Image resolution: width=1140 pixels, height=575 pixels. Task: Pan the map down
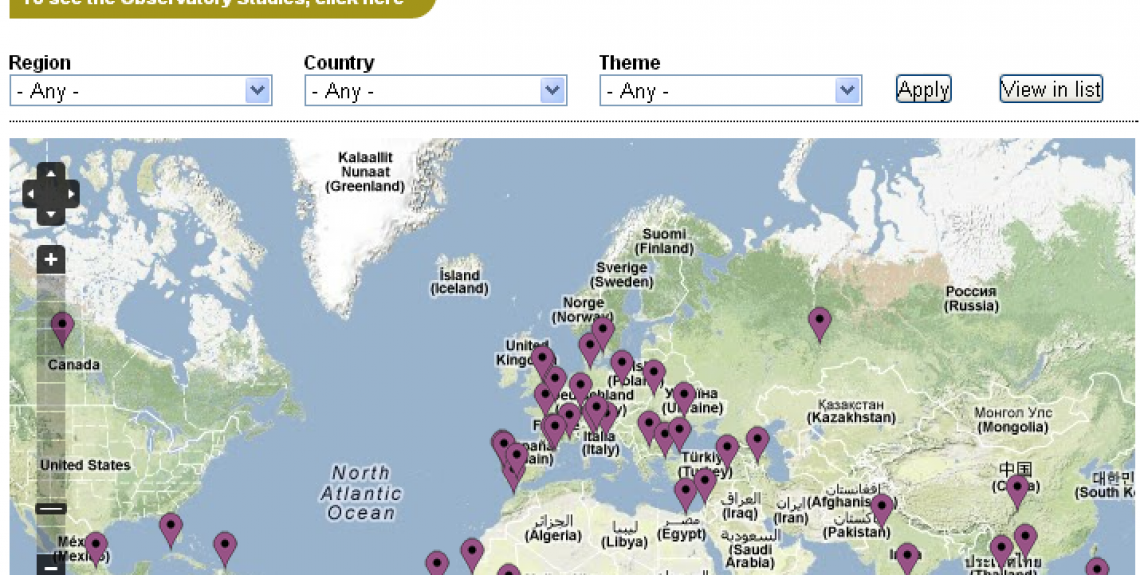pyautogui.click(x=51, y=213)
